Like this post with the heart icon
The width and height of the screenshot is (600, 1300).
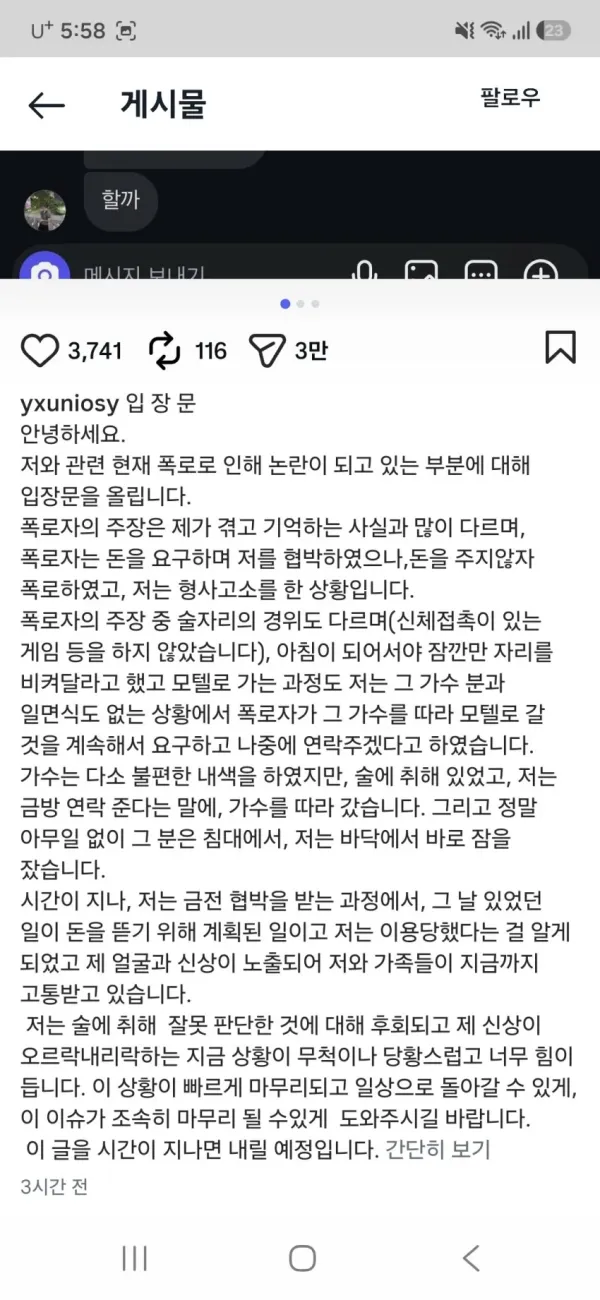point(40,350)
